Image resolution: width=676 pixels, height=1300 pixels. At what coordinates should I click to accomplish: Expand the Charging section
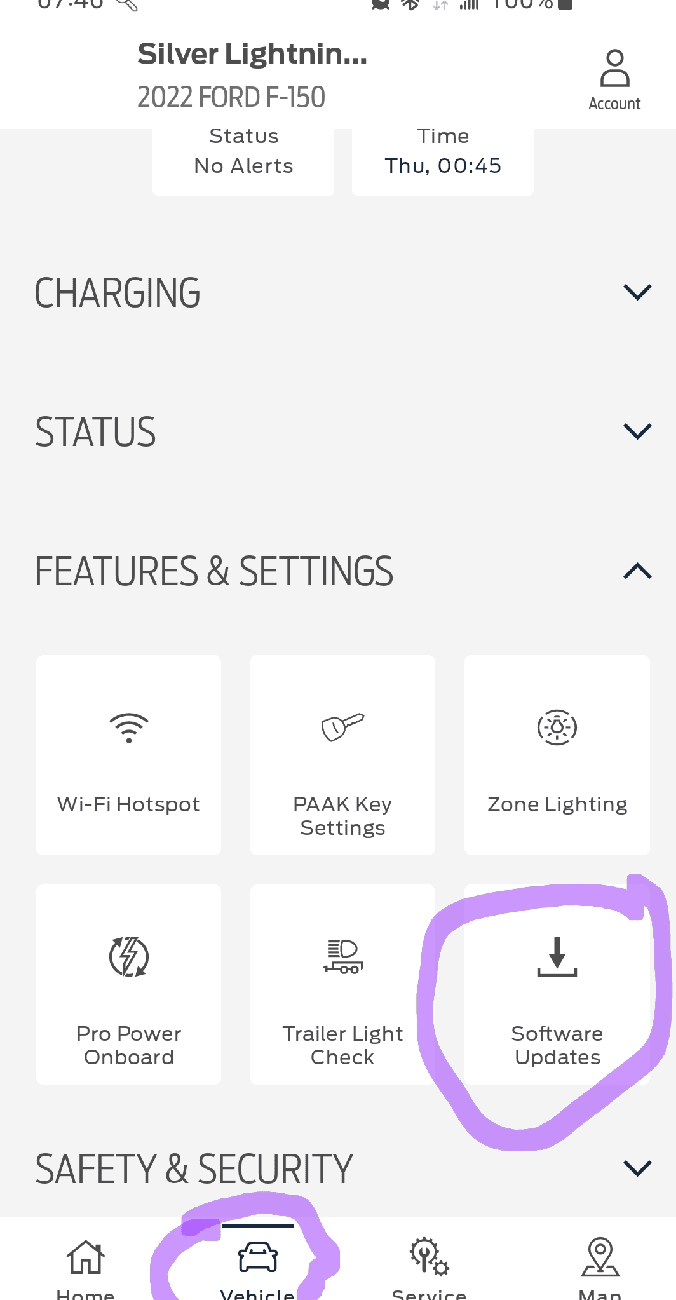coord(637,292)
